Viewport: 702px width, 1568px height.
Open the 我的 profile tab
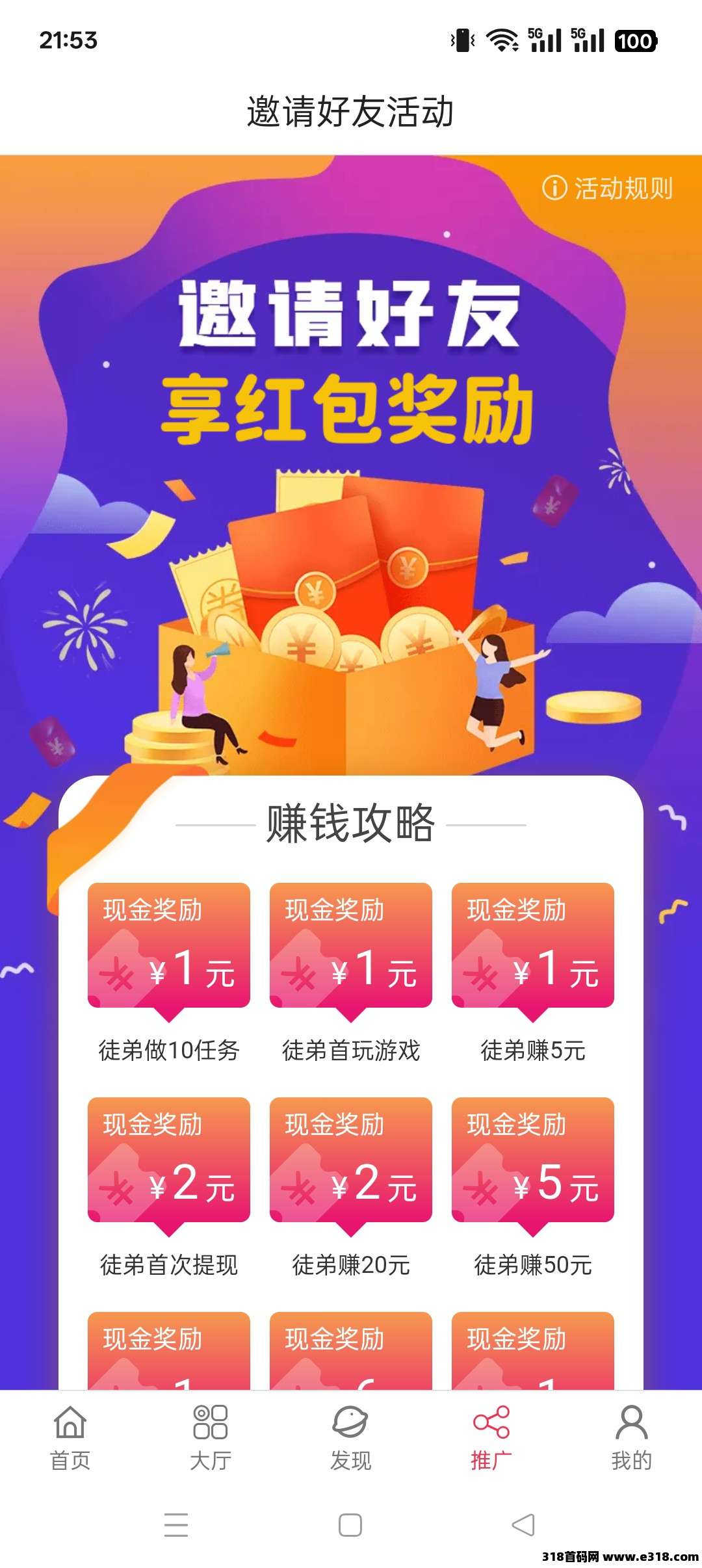point(631,1437)
